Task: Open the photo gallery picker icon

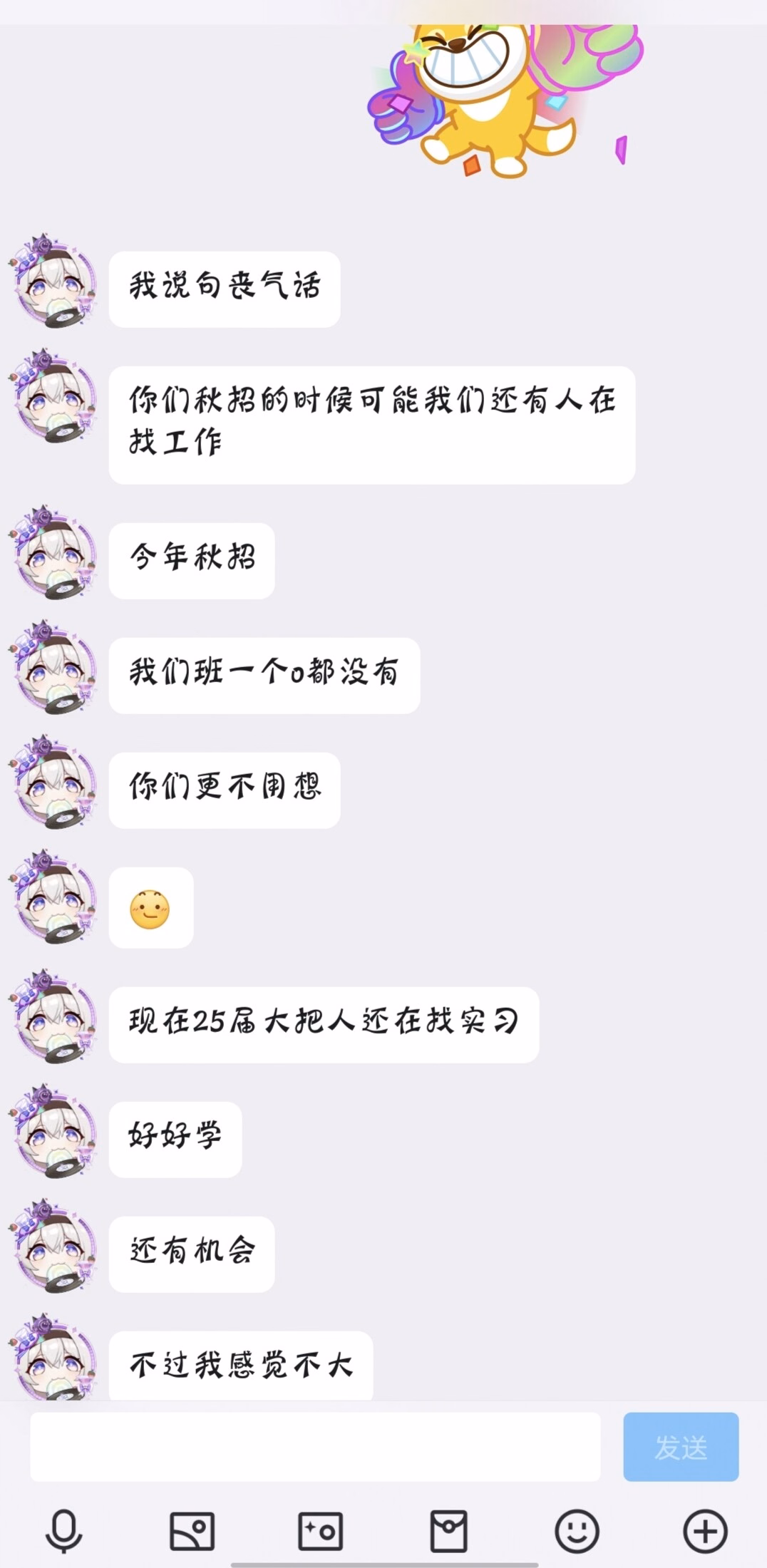Action: pos(192,1530)
